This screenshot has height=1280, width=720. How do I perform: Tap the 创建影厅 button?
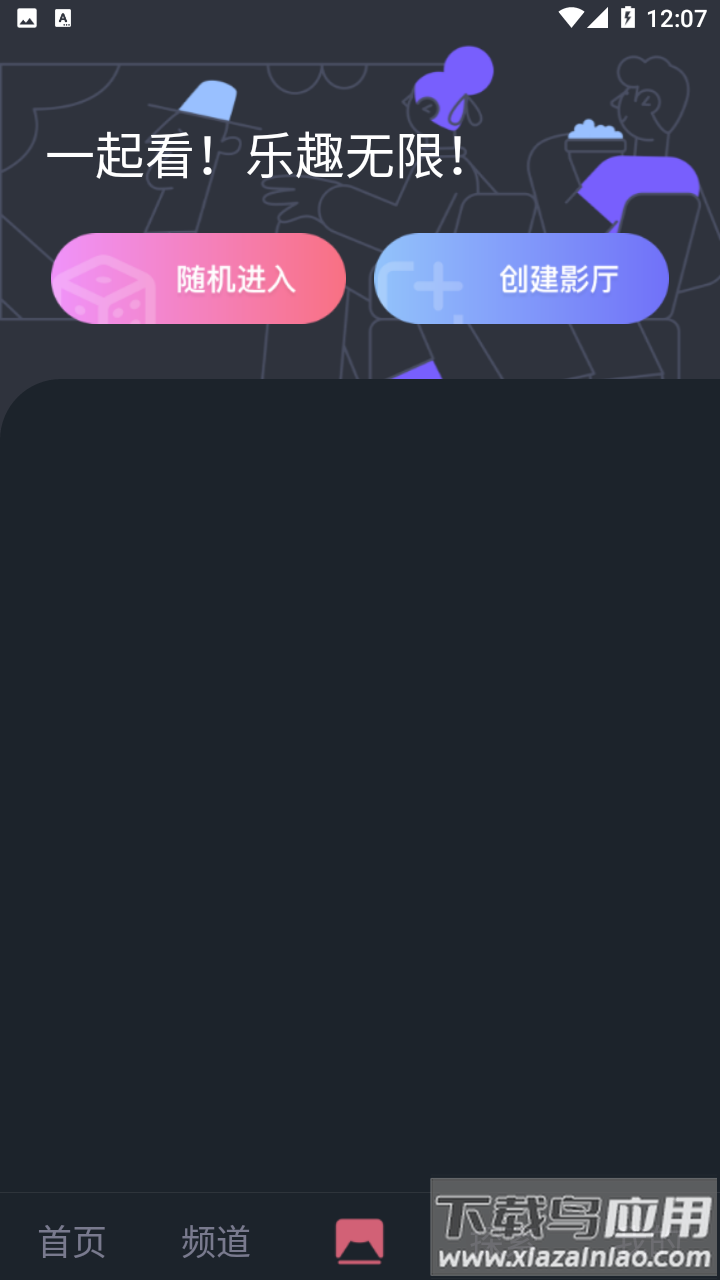pyautogui.click(x=521, y=279)
